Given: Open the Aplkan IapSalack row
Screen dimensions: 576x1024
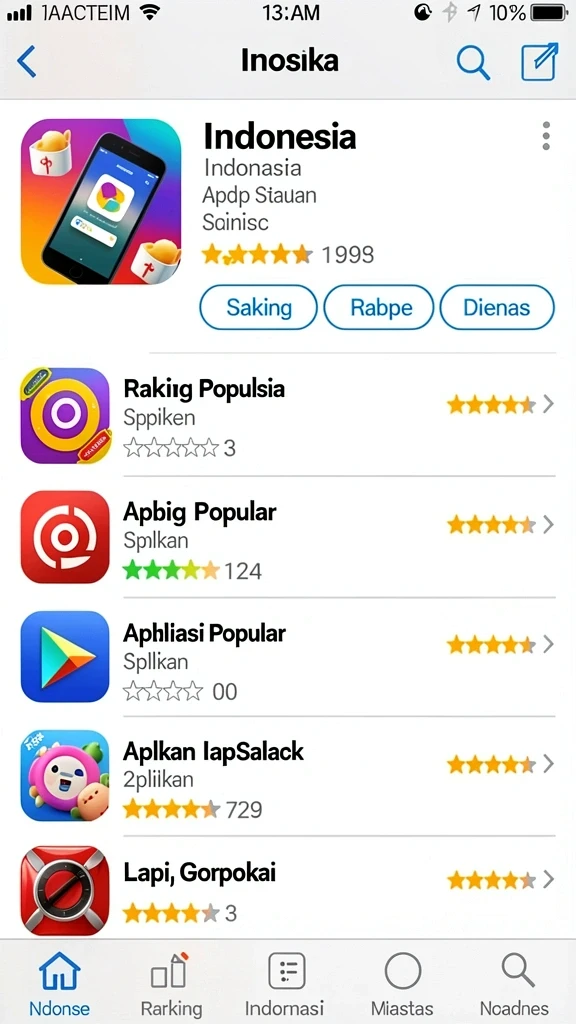Looking at the screenshot, I should (x=288, y=775).
